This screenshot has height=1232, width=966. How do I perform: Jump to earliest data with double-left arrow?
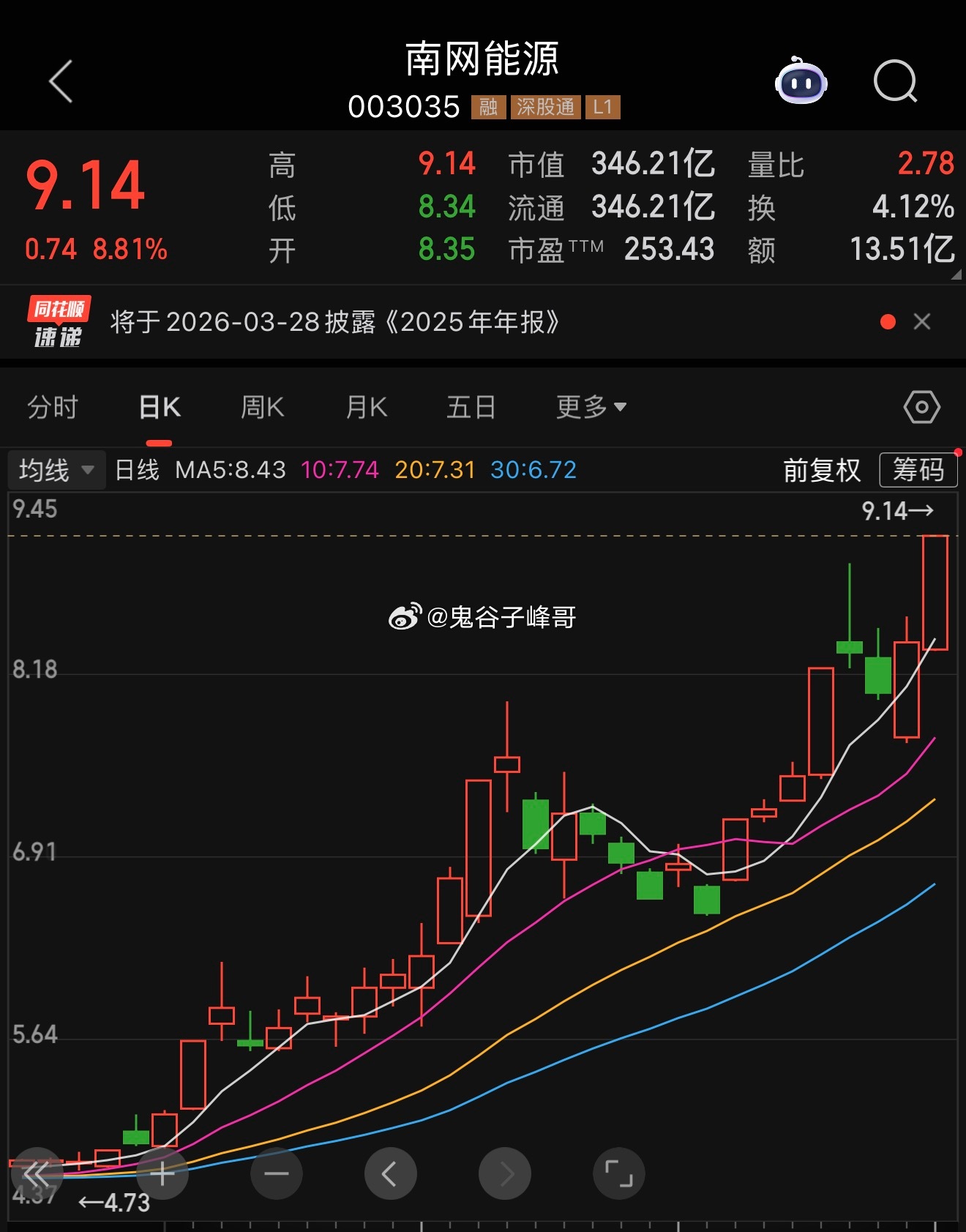click(40, 1173)
